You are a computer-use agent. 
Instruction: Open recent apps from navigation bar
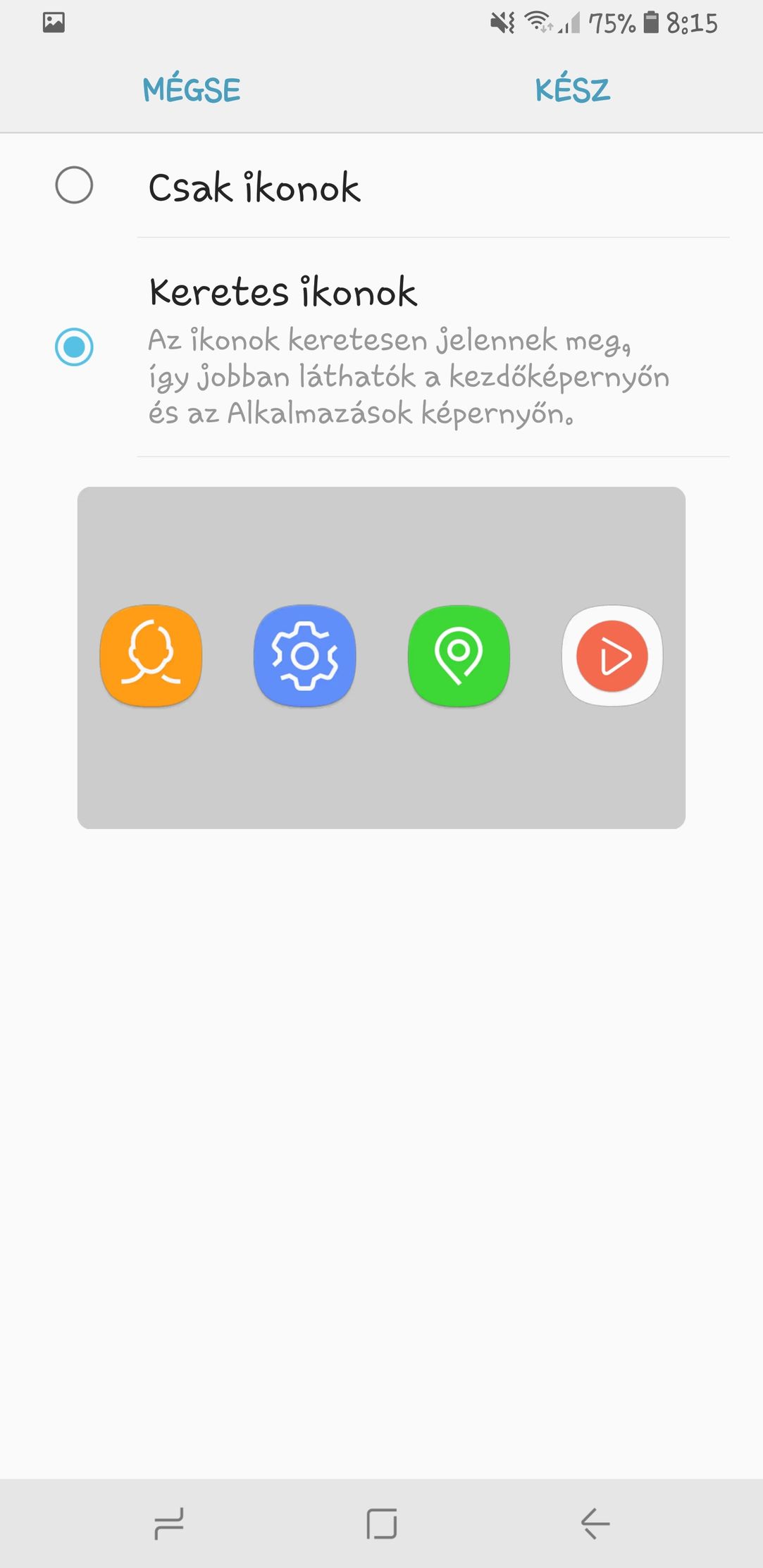click(x=169, y=1523)
